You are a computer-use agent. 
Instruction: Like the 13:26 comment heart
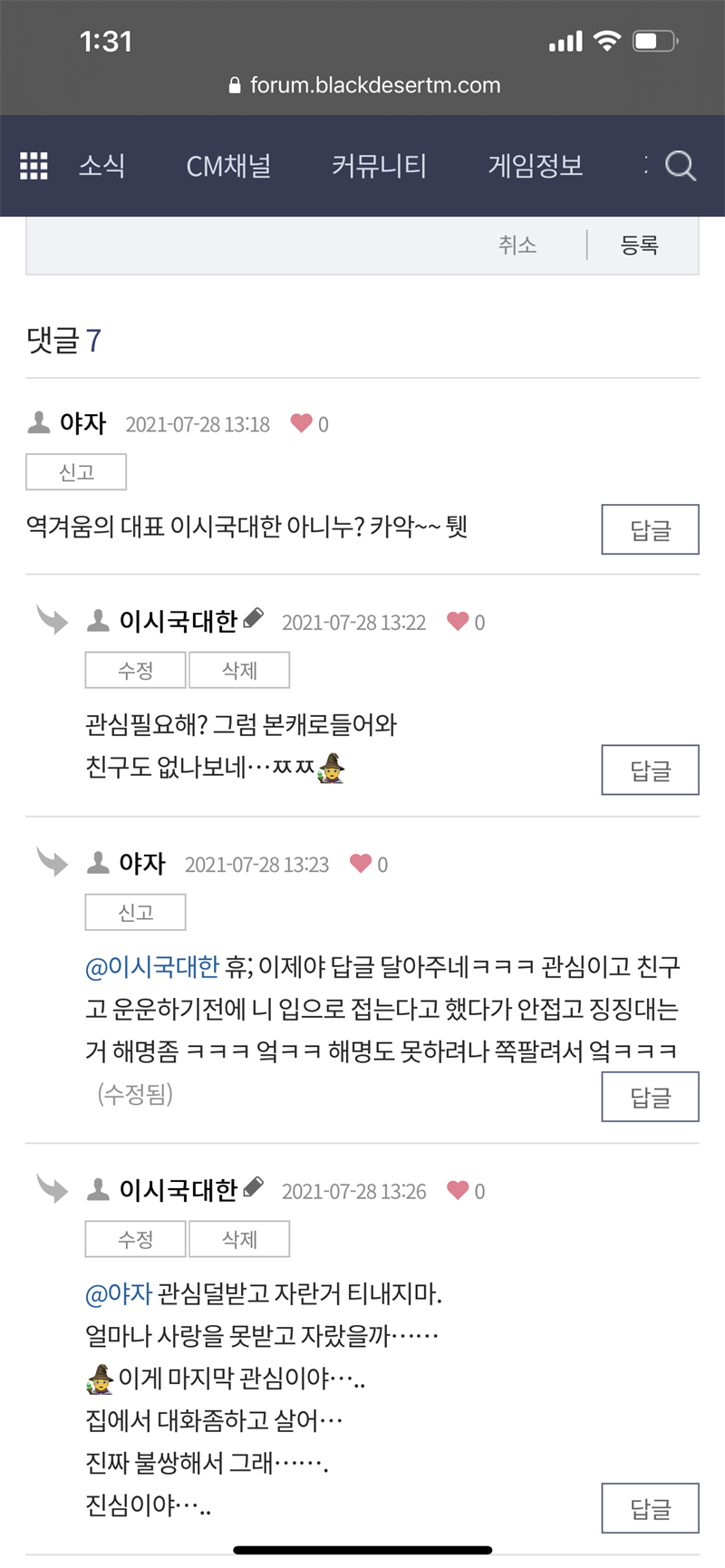coord(458,1190)
